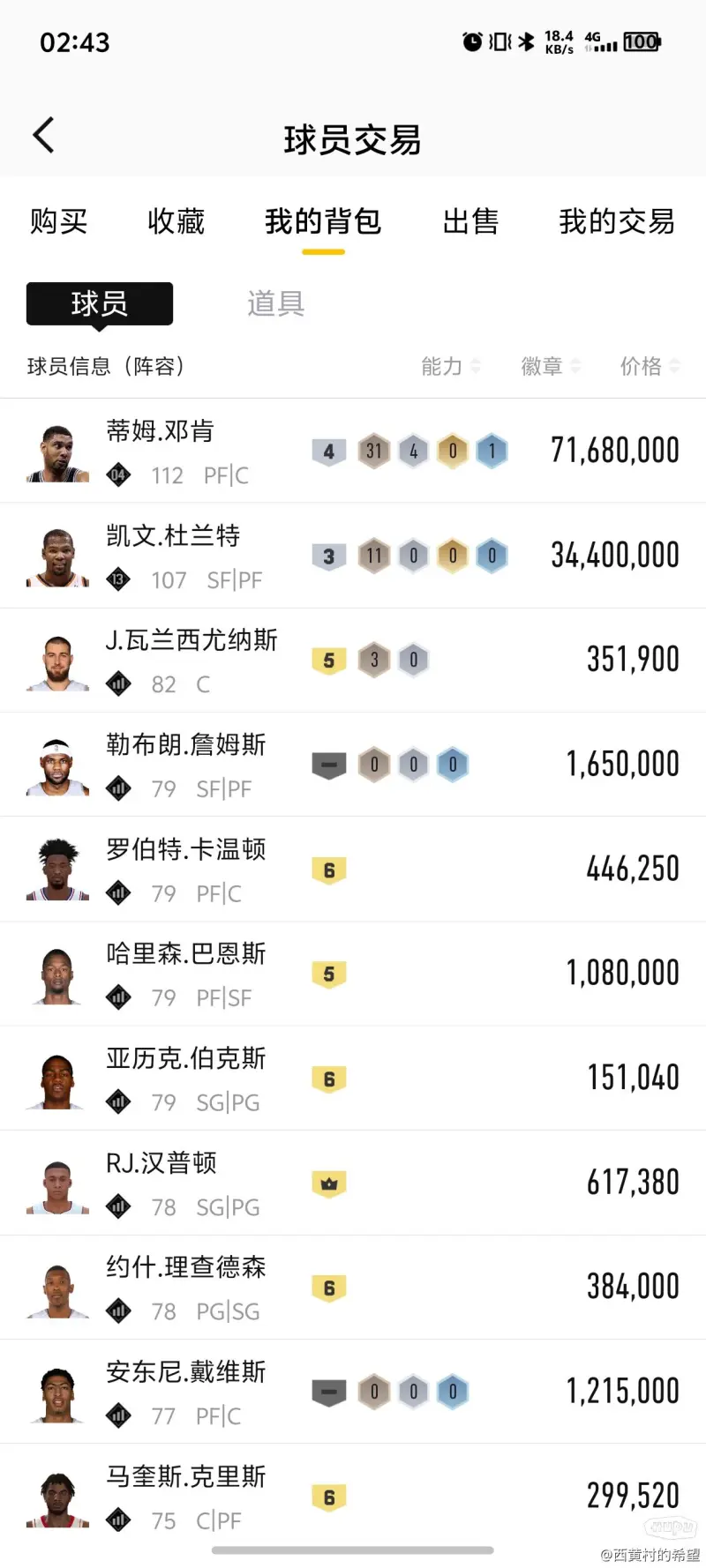Image resolution: width=706 pixels, height=1568 pixels.
Task: View RJ.汉普顿 player details
Action: click(x=353, y=1183)
